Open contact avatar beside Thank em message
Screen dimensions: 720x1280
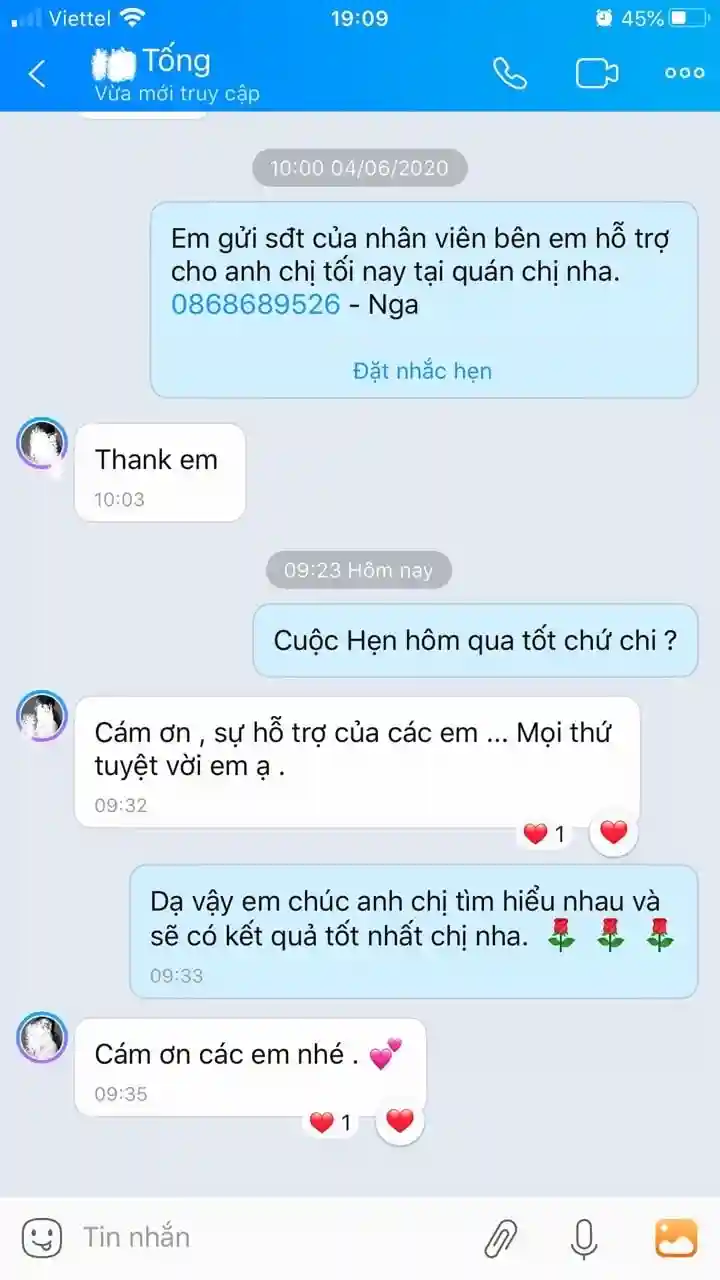coord(42,443)
